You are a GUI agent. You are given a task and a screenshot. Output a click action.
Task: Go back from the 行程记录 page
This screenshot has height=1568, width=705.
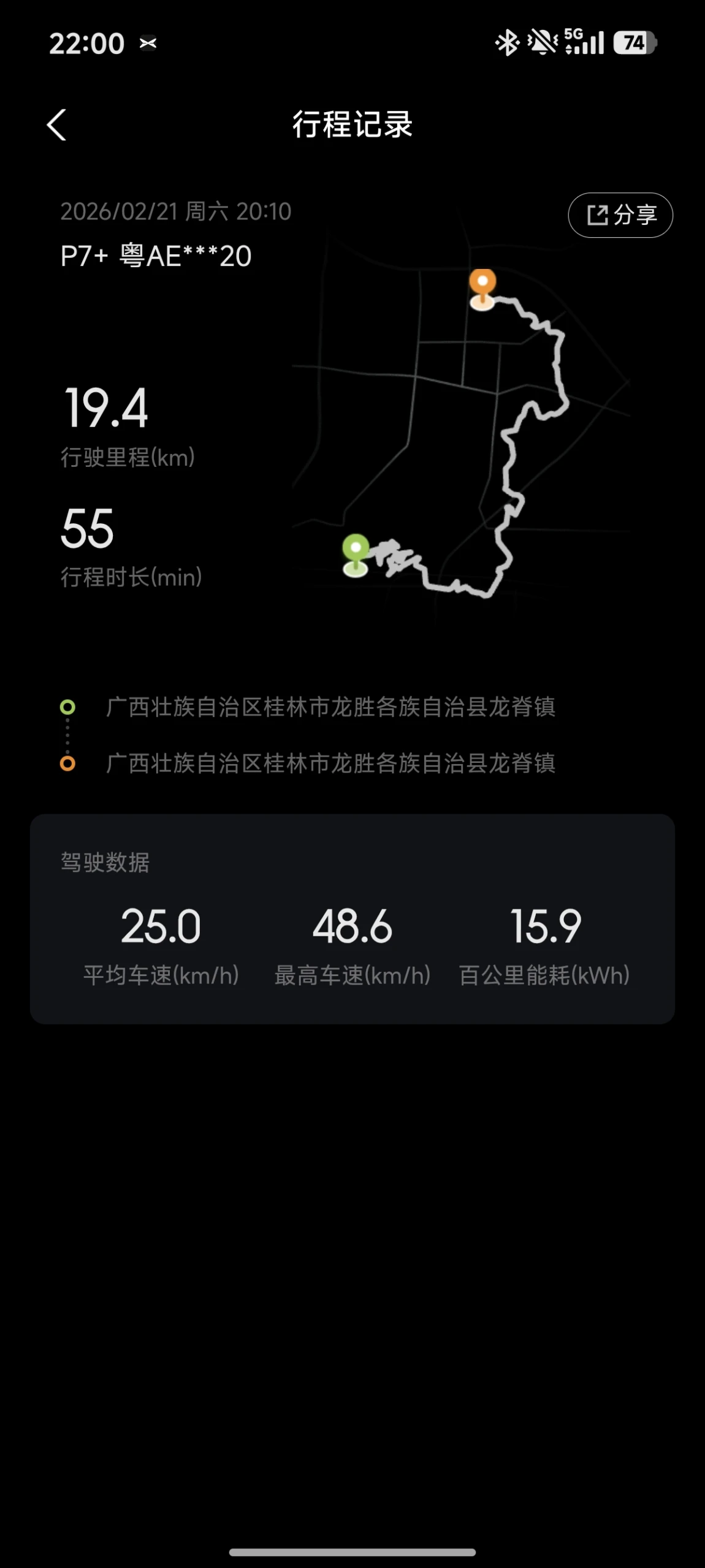[x=56, y=125]
